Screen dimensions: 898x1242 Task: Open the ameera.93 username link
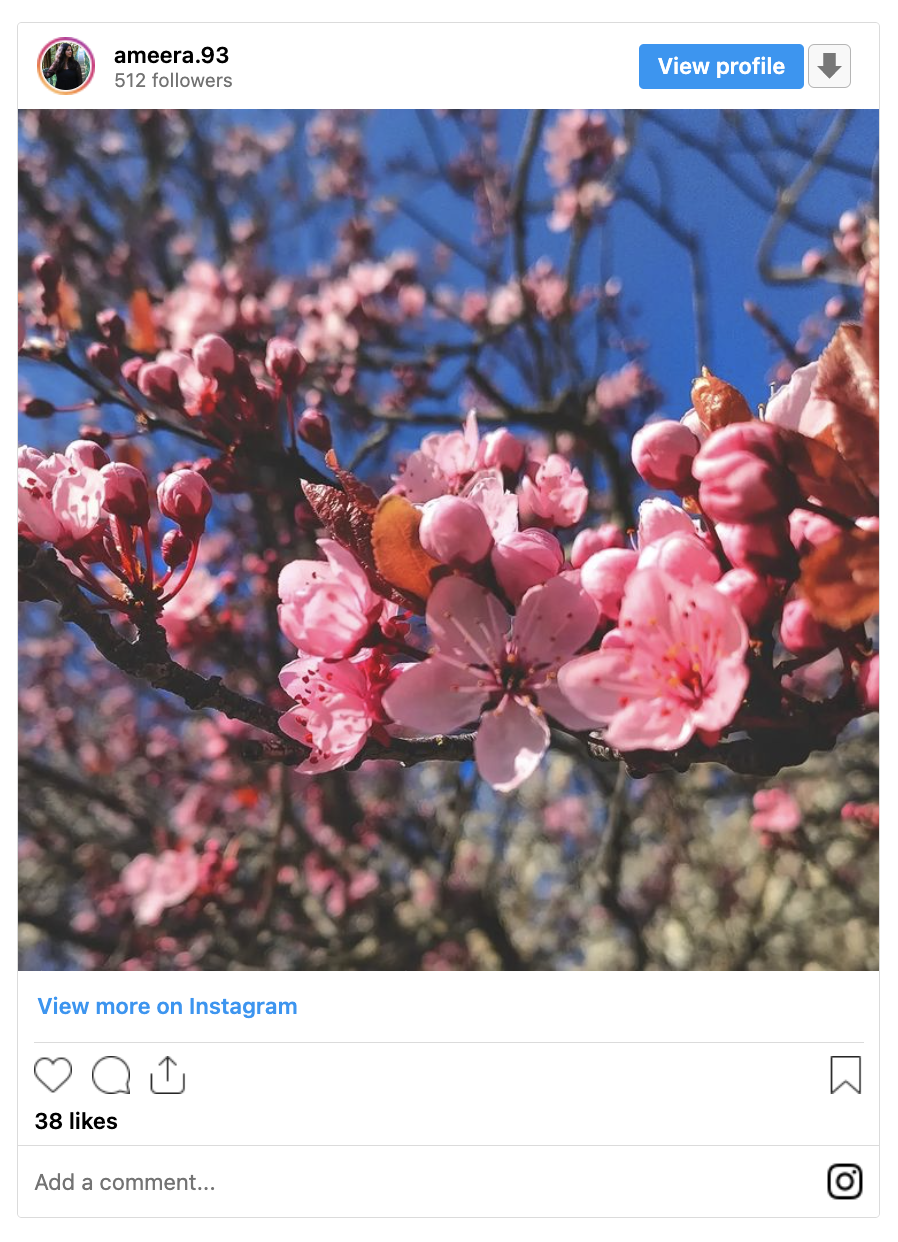coord(172,54)
